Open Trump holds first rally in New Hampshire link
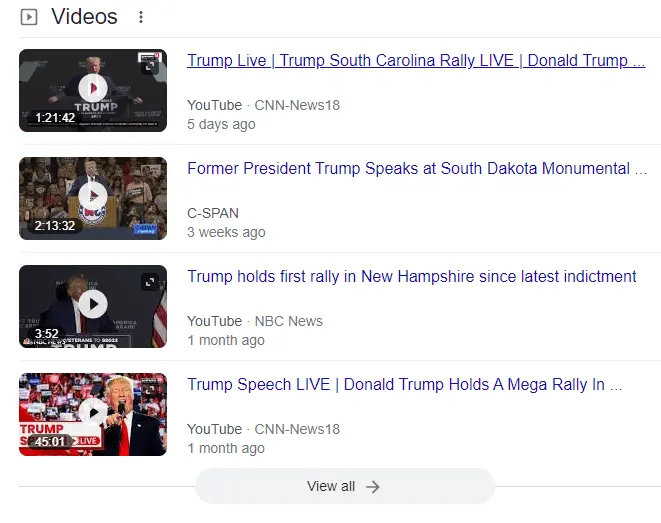661x523 pixels. pos(411,277)
